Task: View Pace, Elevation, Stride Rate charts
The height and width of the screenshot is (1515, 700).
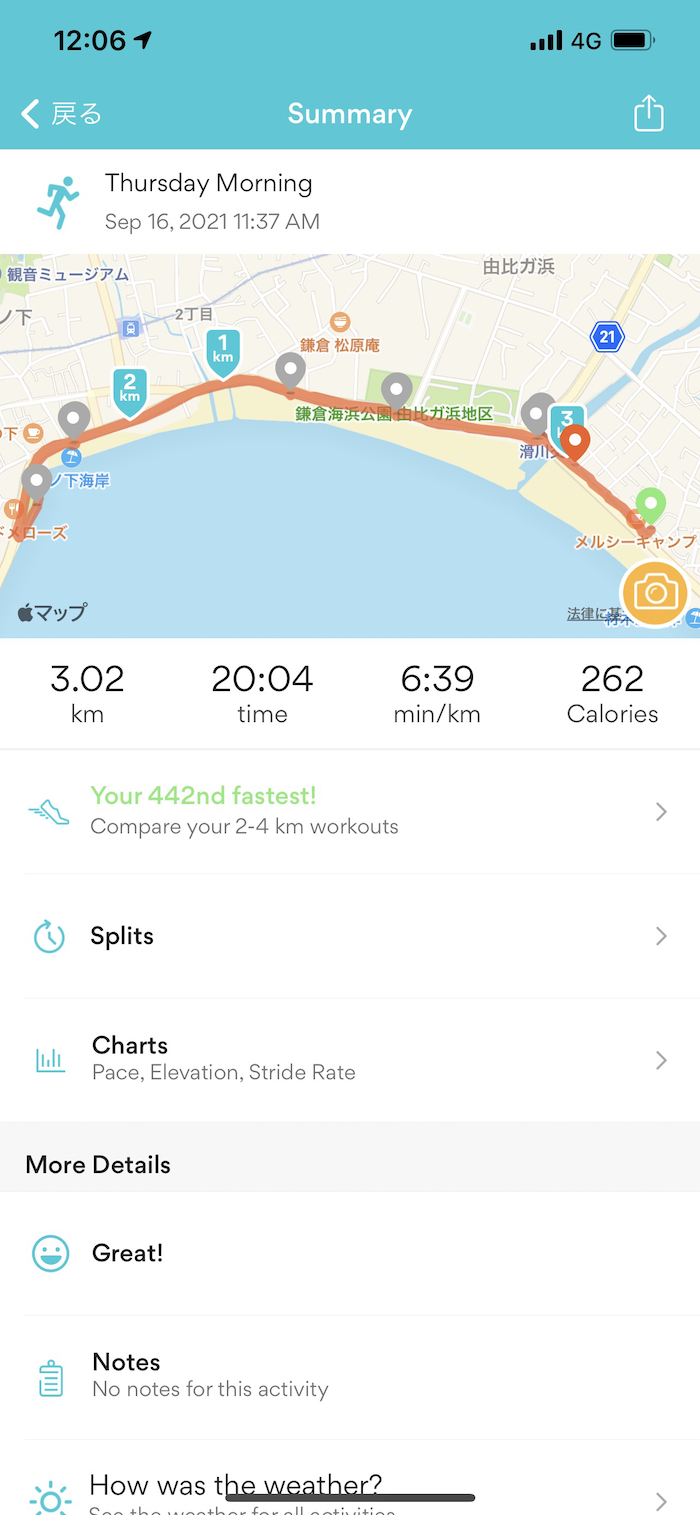Action: click(x=349, y=1059)
